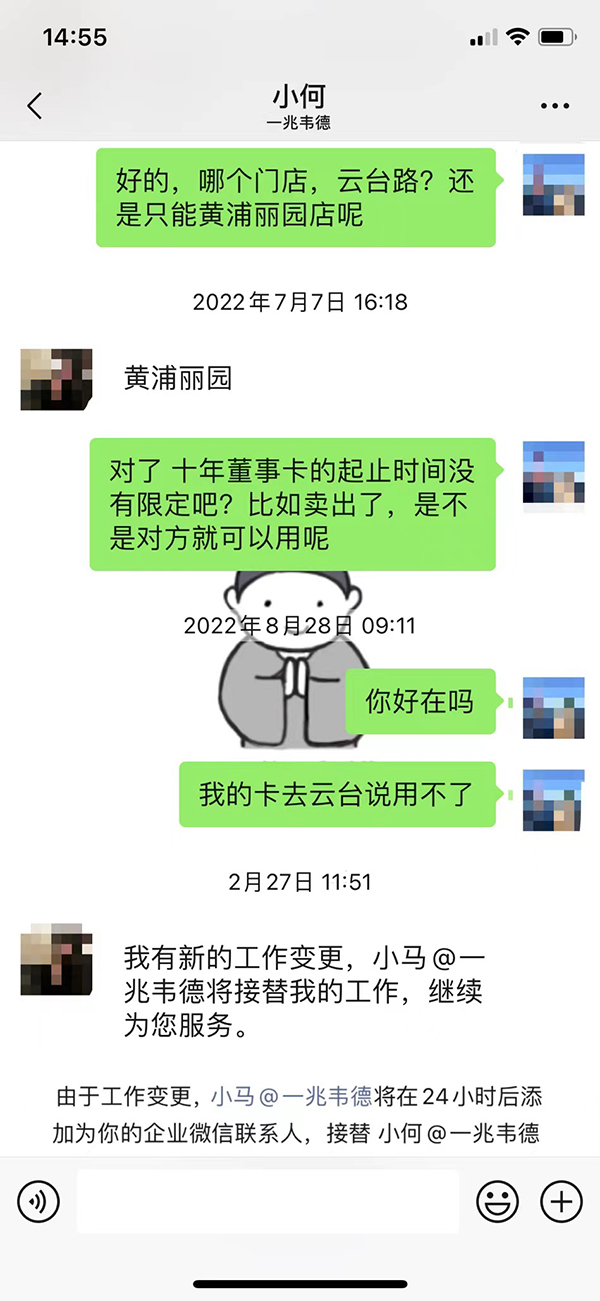View 小何's avatar beside 黄浦丽园 message
Viewport: 600px width, 1301px height.
pyautogui.click(x=56, y=379)
